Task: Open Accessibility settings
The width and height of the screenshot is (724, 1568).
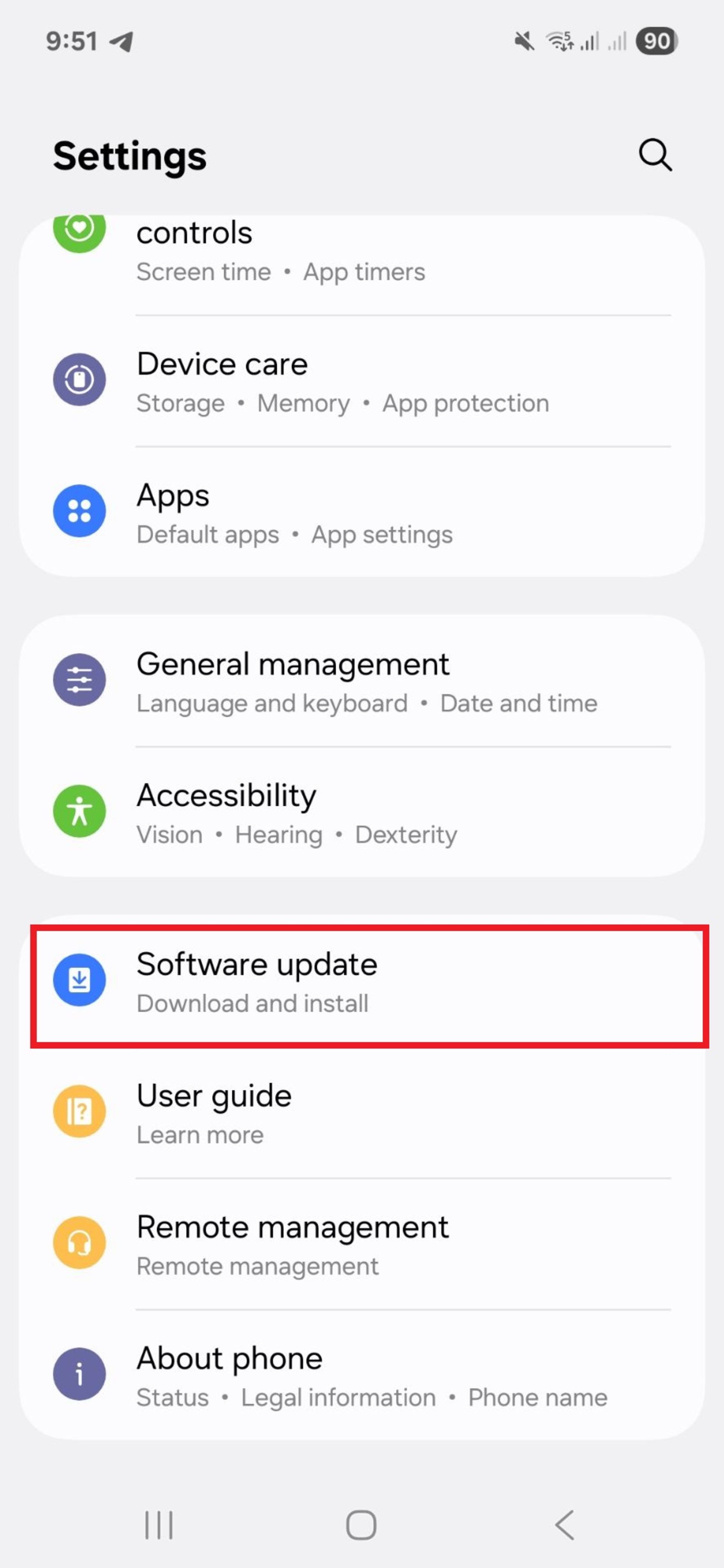Action: click(362, 812)
